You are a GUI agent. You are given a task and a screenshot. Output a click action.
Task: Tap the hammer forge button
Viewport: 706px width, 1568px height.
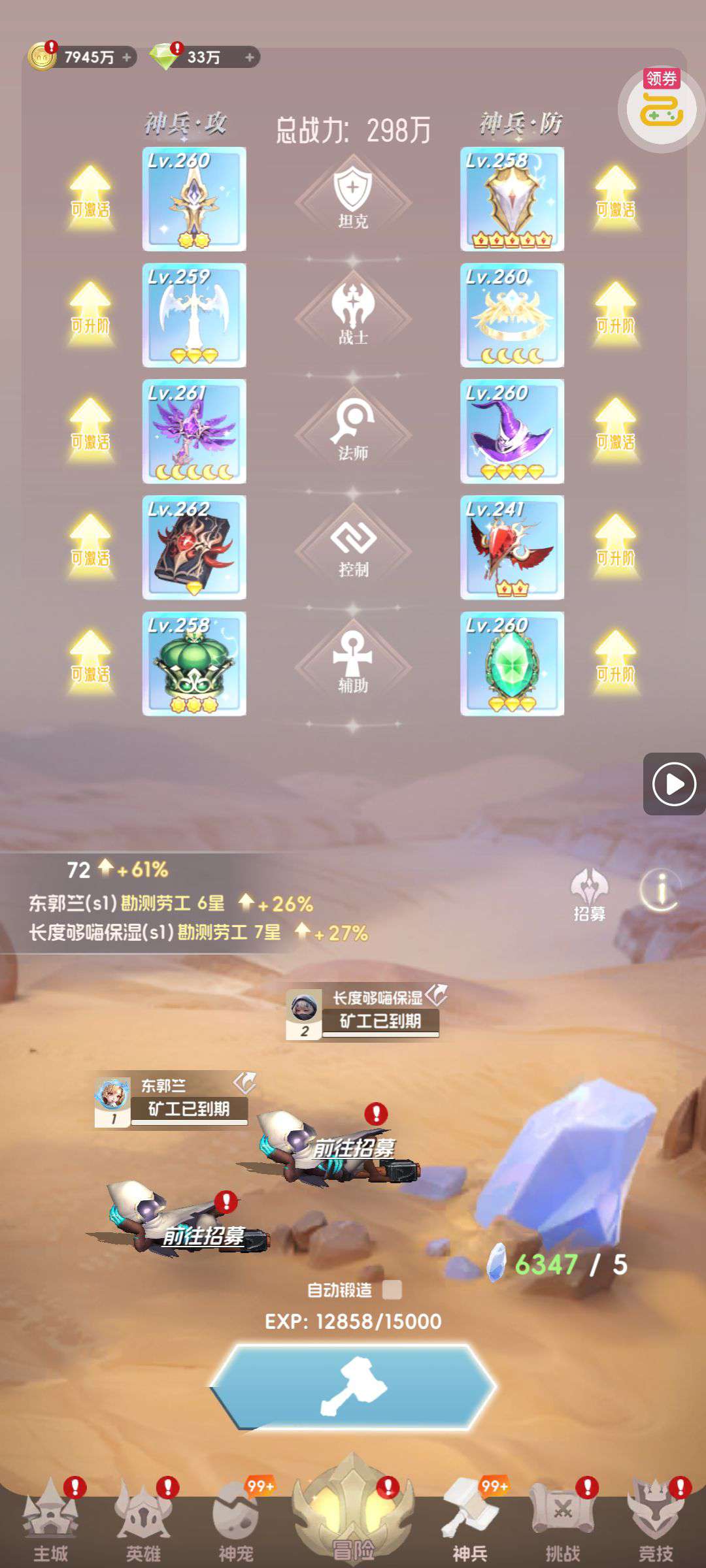(x=353, y=1385)
